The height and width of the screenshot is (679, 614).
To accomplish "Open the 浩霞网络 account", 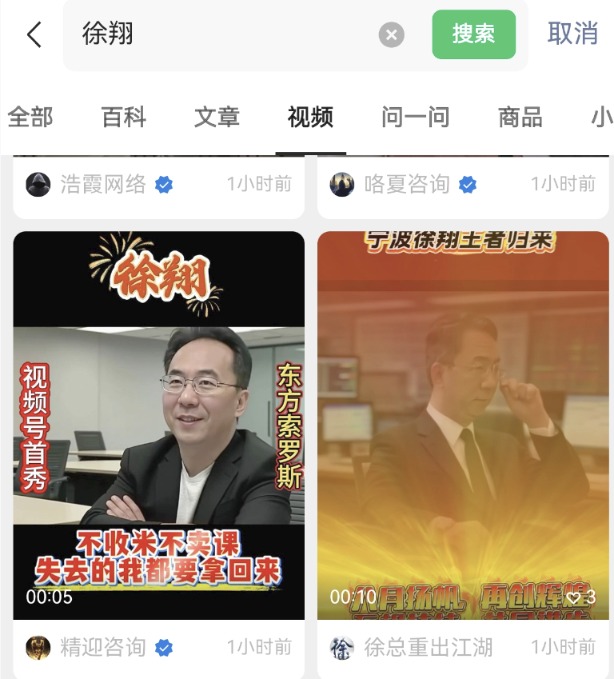I will click(102, 184).
